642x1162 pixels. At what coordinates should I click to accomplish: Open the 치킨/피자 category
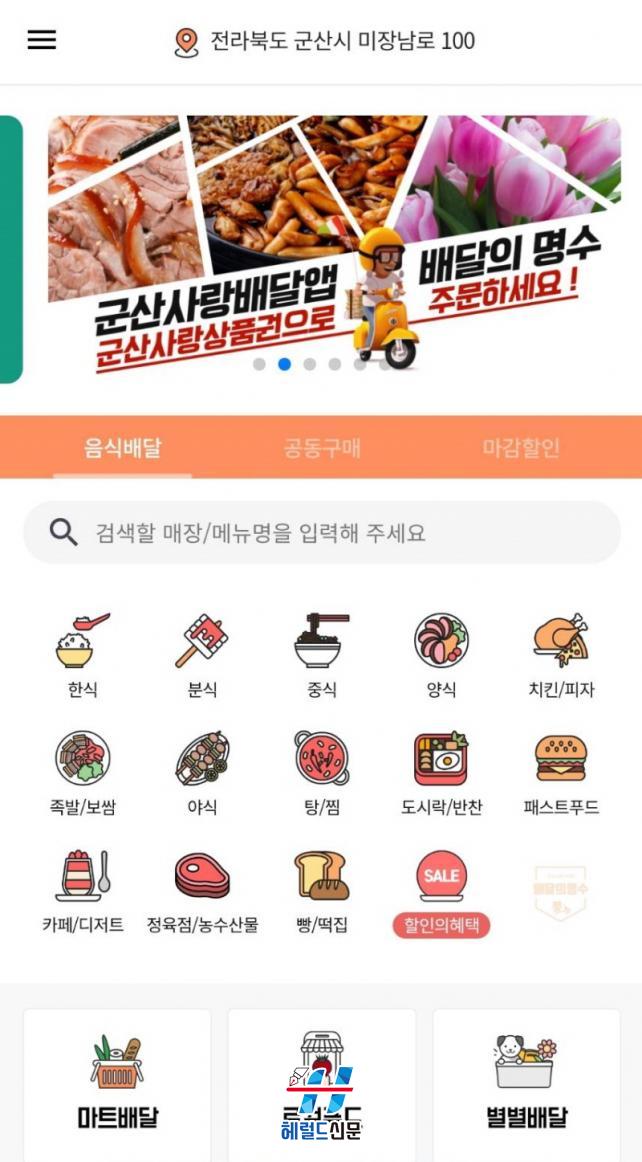tap(561, 655)
